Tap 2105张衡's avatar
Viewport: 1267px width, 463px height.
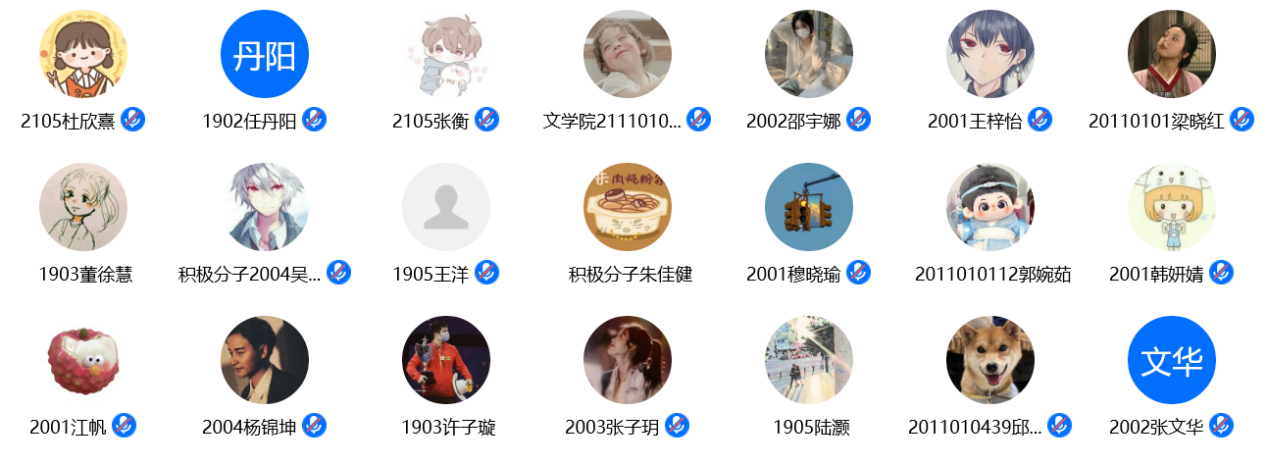pyautogui.click(x=446, y=54)
